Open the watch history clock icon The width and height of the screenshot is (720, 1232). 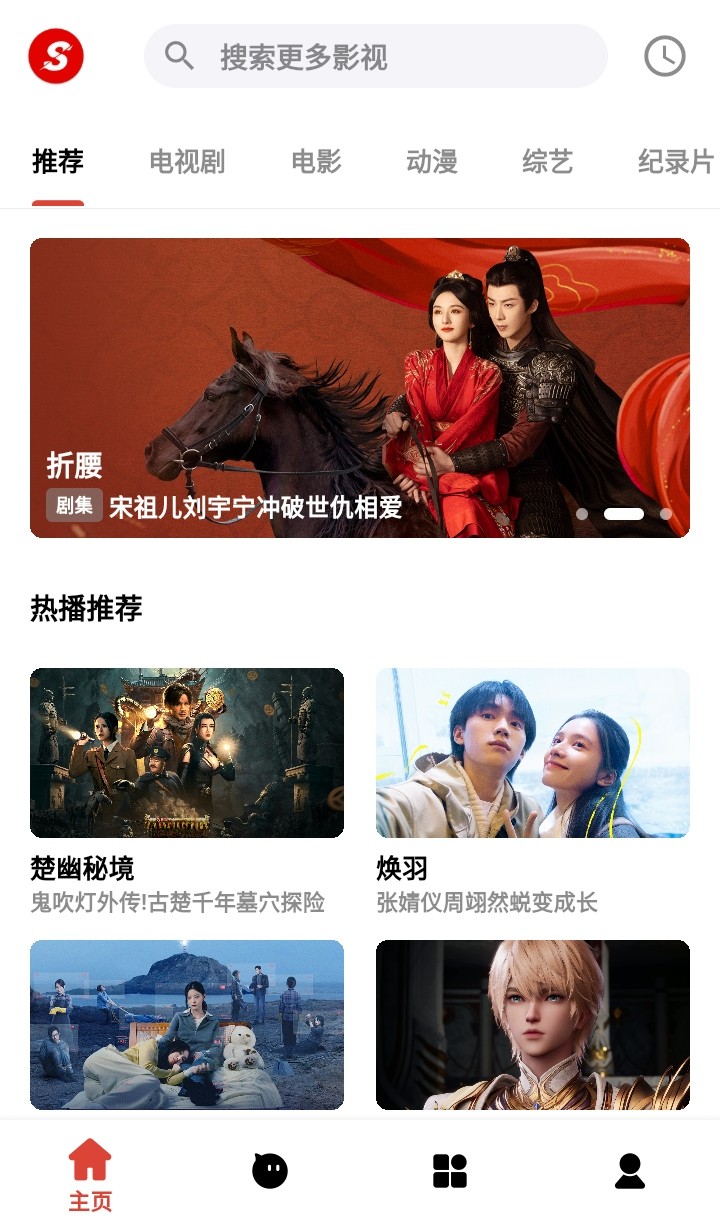point(664,56)
